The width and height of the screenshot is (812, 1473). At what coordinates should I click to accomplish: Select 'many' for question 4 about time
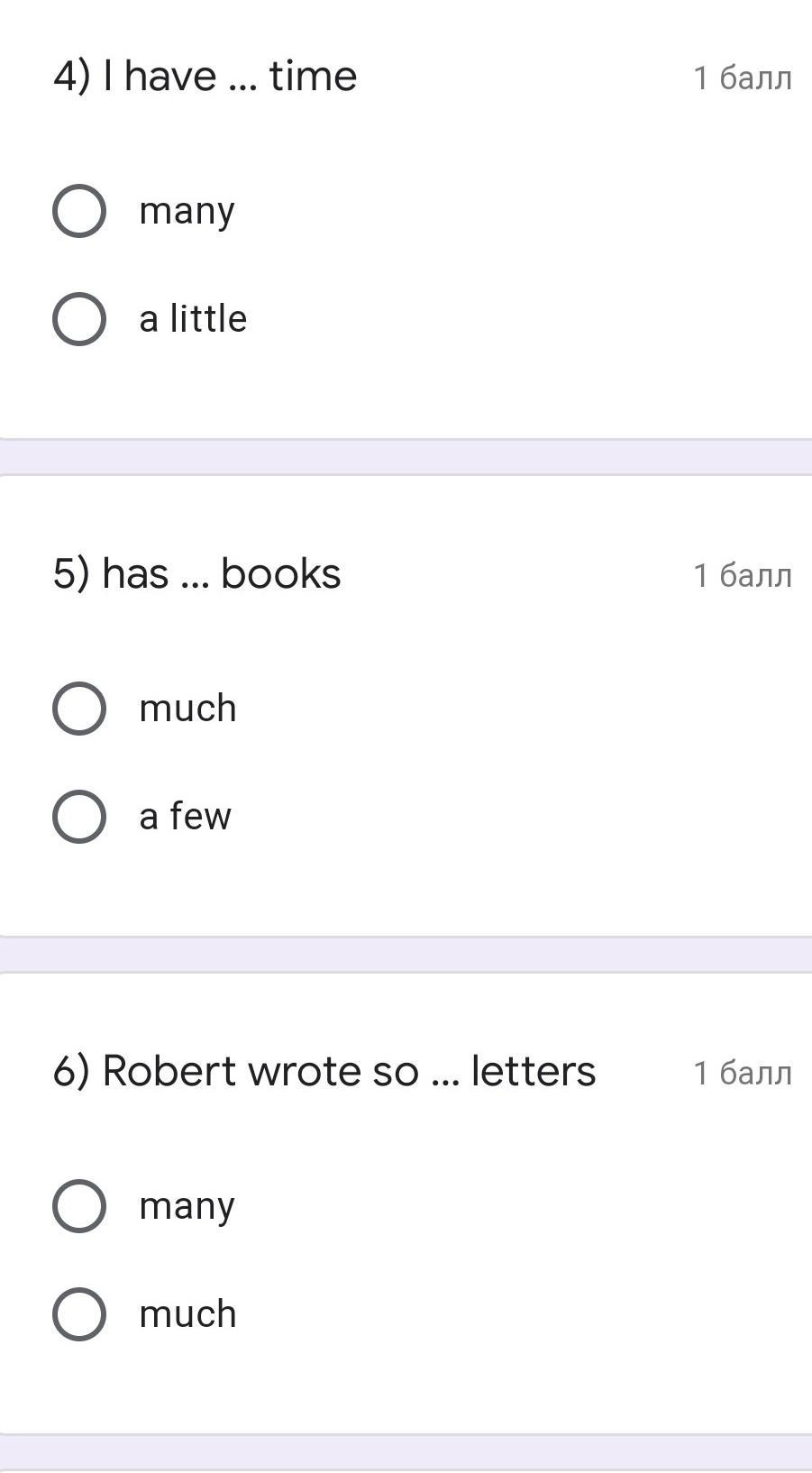[x=79, y=211]
